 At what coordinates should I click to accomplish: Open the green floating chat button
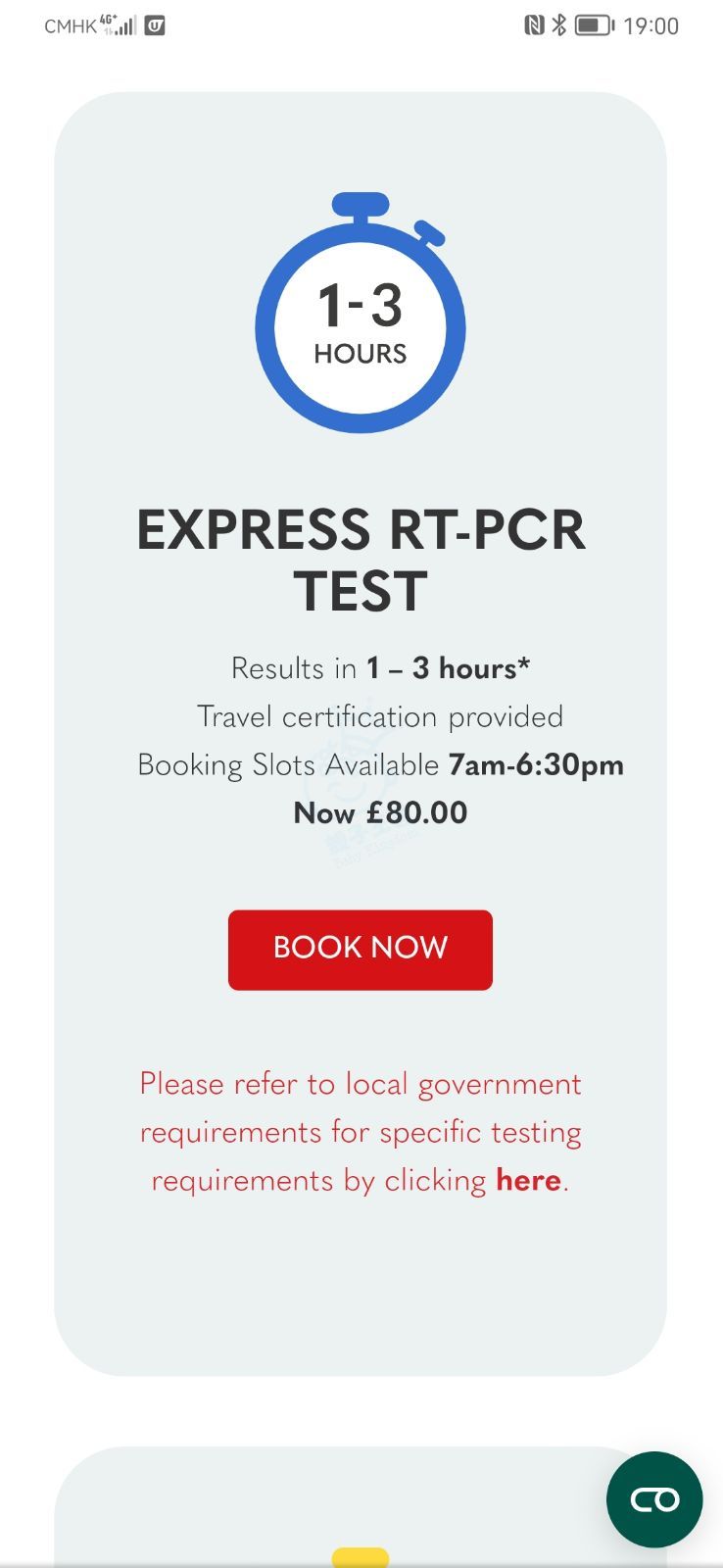coord(653,1499)
